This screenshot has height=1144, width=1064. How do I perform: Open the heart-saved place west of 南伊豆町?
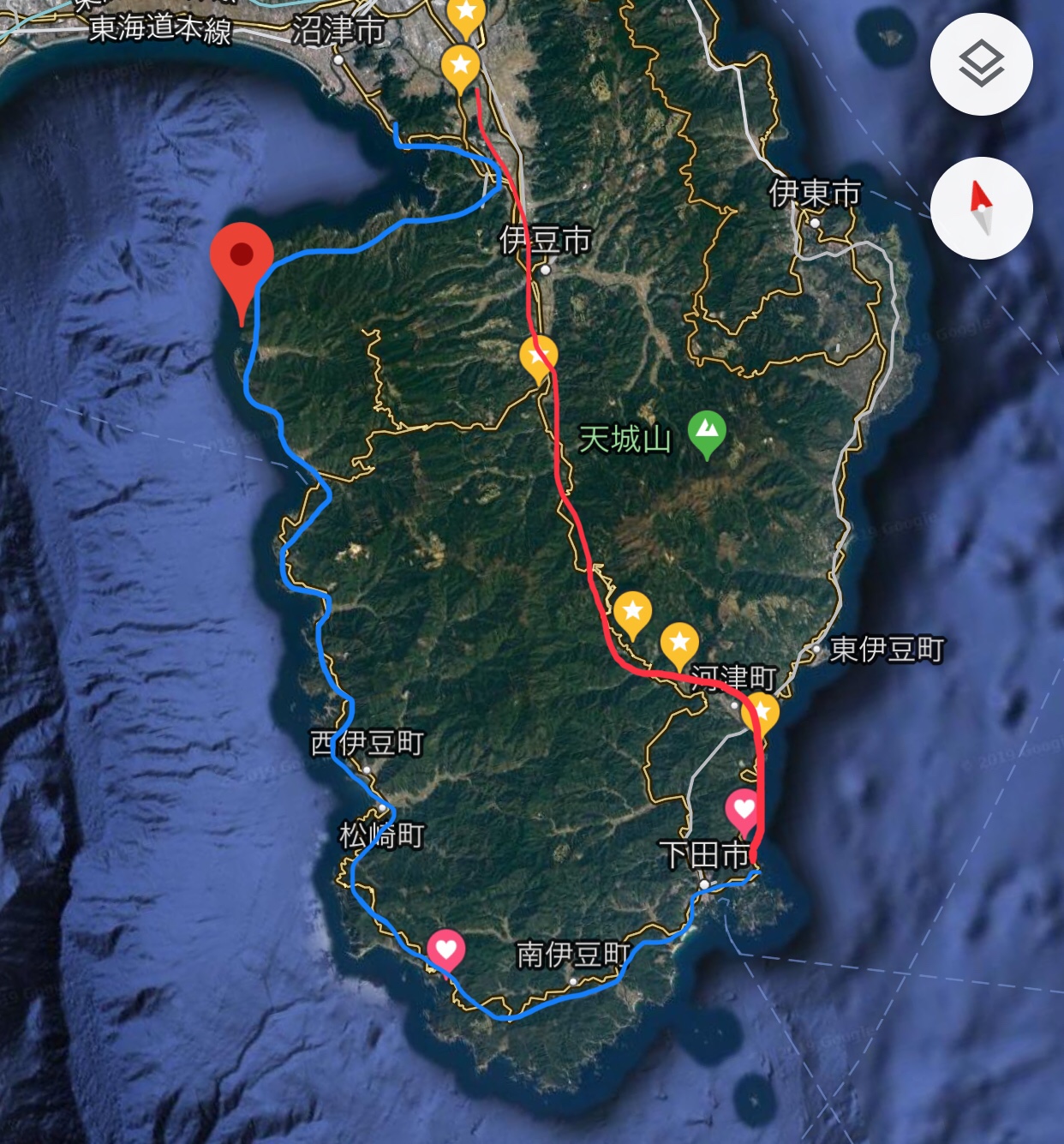tap(445, 950)
